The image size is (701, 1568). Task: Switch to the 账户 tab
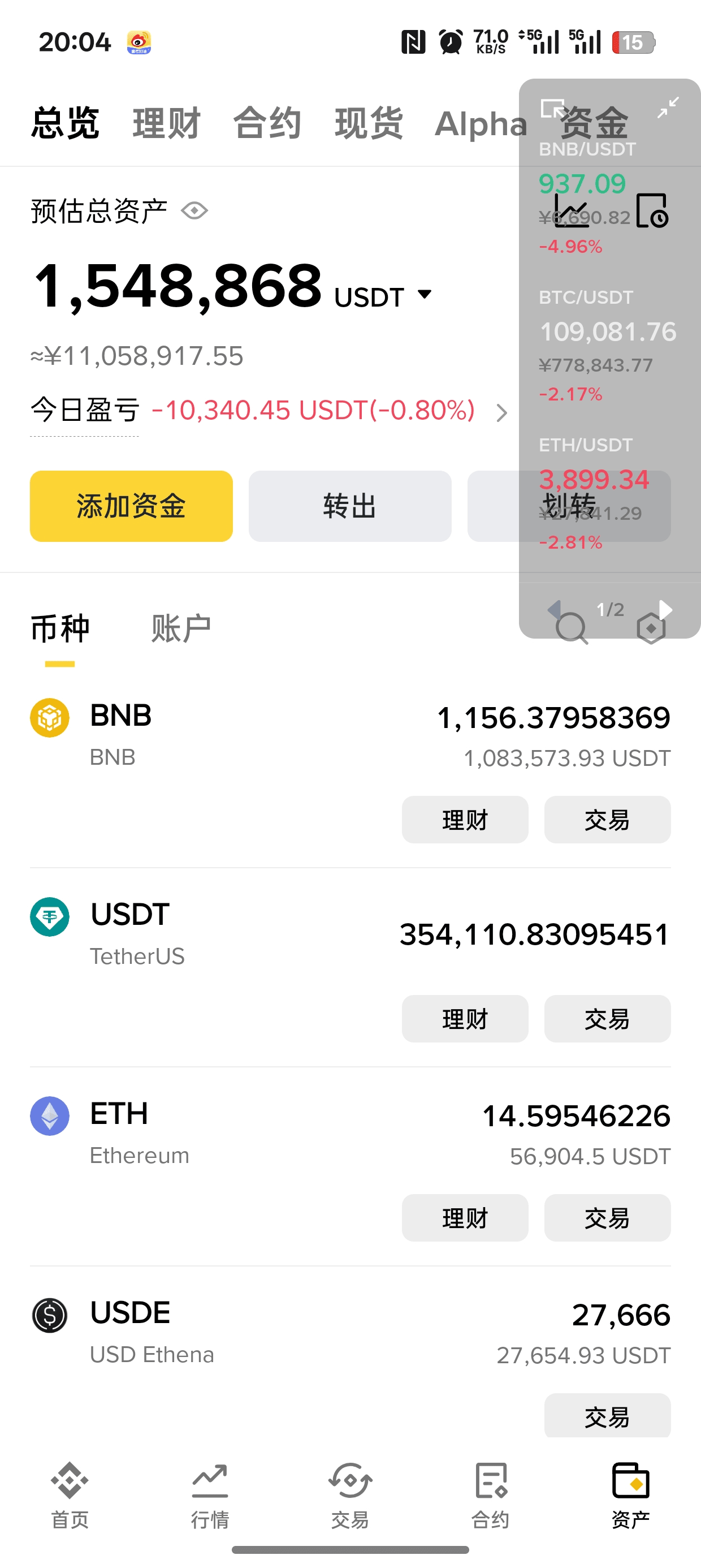click(x=181, y=628)
